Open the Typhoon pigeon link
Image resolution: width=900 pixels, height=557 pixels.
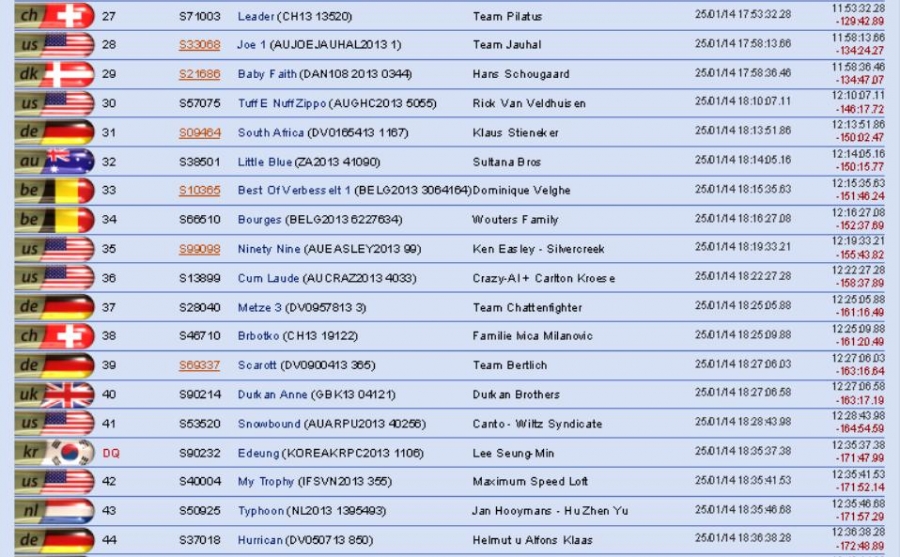(260, 510)
